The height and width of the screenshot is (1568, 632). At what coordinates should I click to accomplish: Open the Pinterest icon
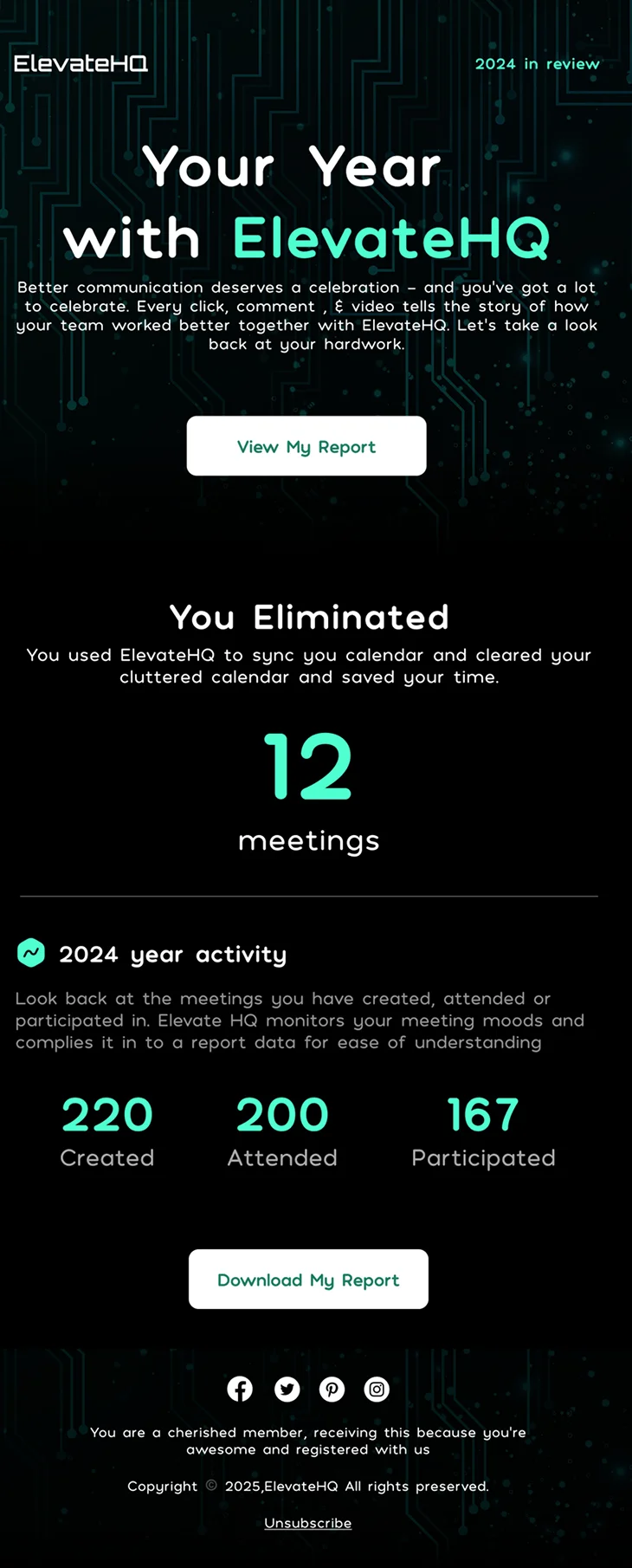pos(332,1390)
